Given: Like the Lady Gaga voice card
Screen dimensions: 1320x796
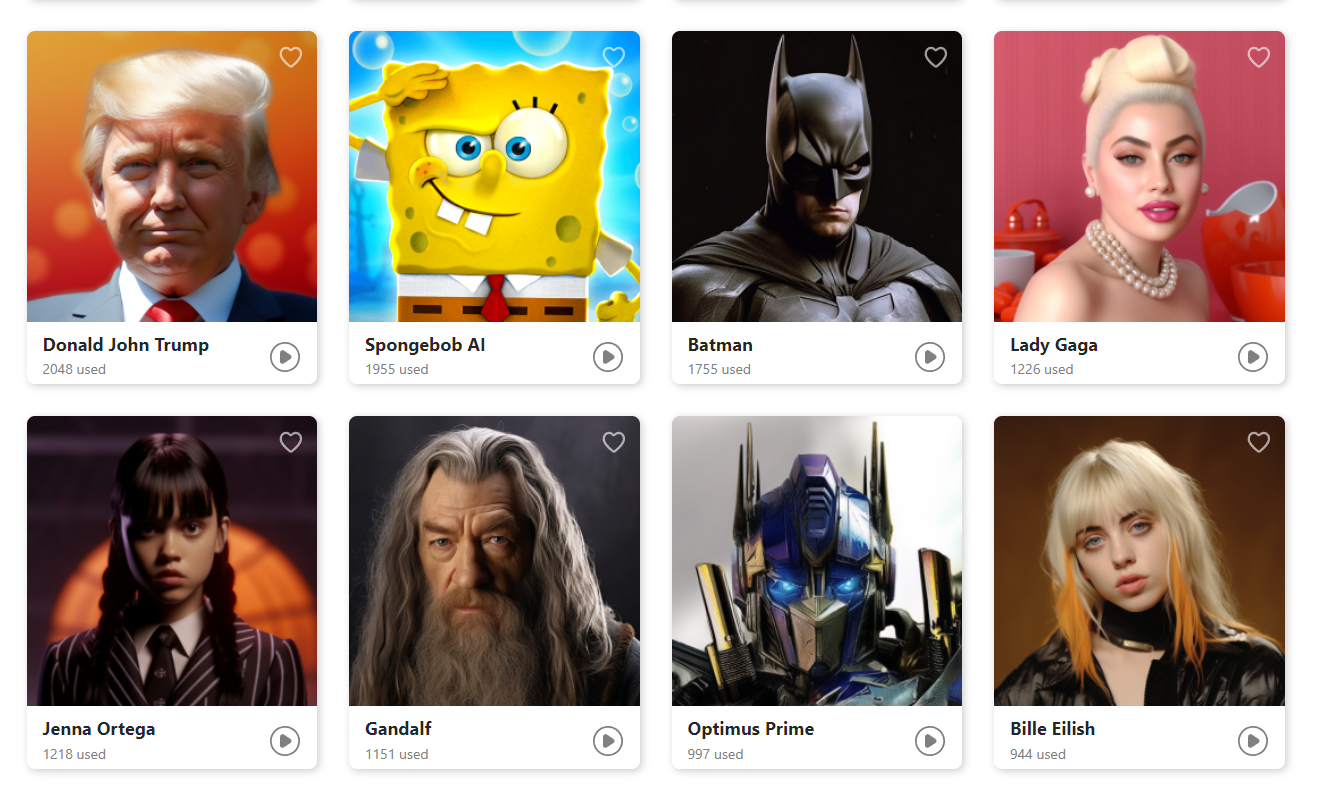Looking at the screenshot, I should (1259, 57).
